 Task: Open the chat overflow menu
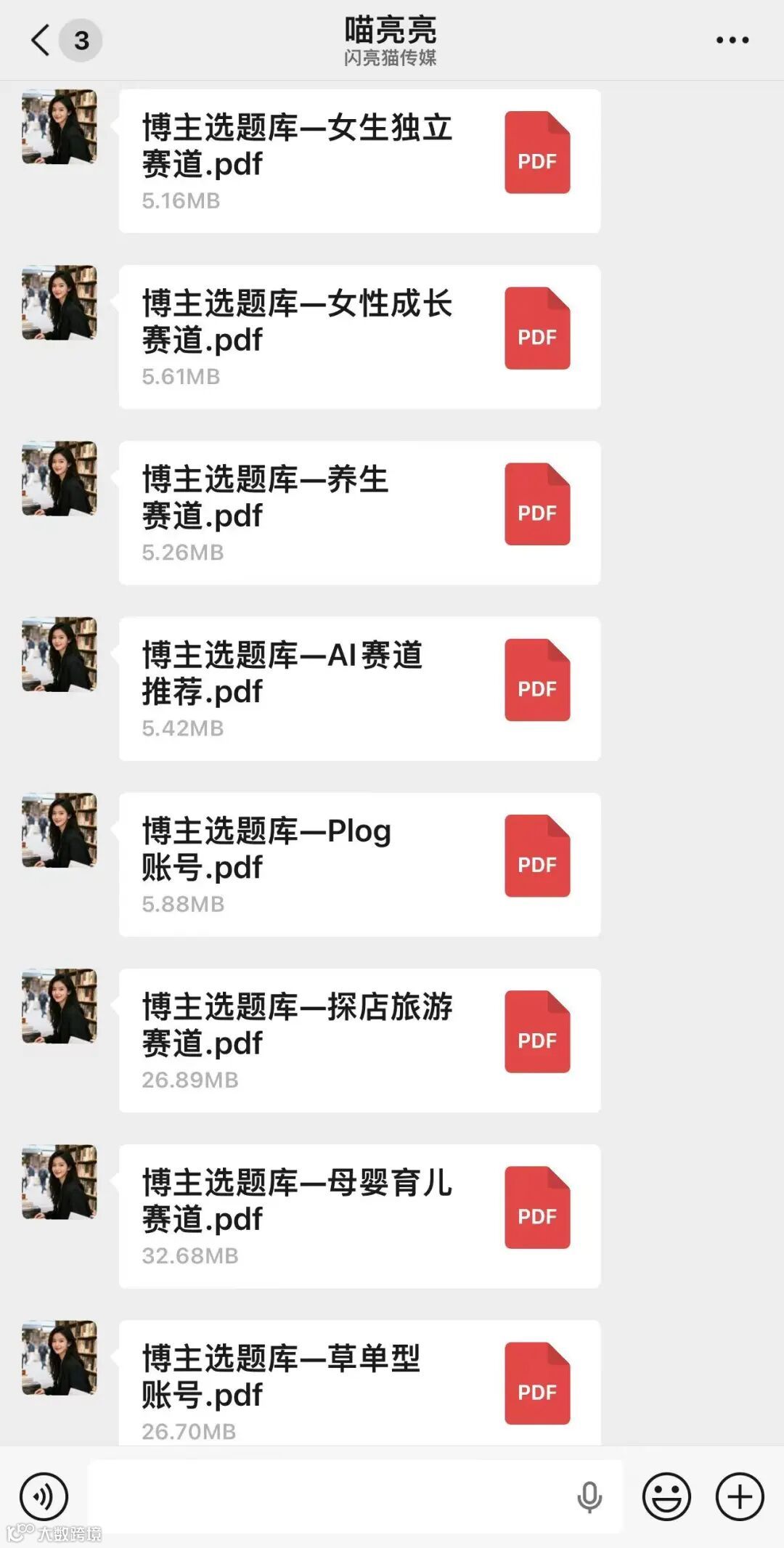pos(732,40)
